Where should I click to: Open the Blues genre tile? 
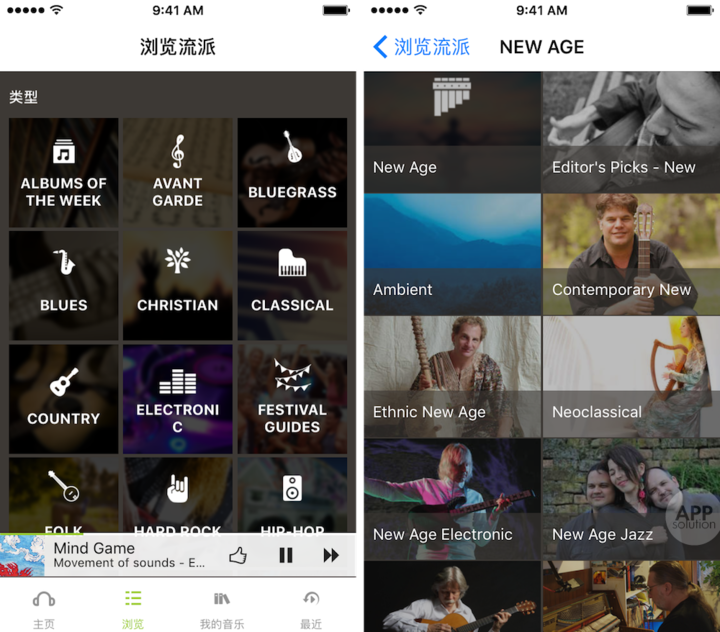point(64,286)
